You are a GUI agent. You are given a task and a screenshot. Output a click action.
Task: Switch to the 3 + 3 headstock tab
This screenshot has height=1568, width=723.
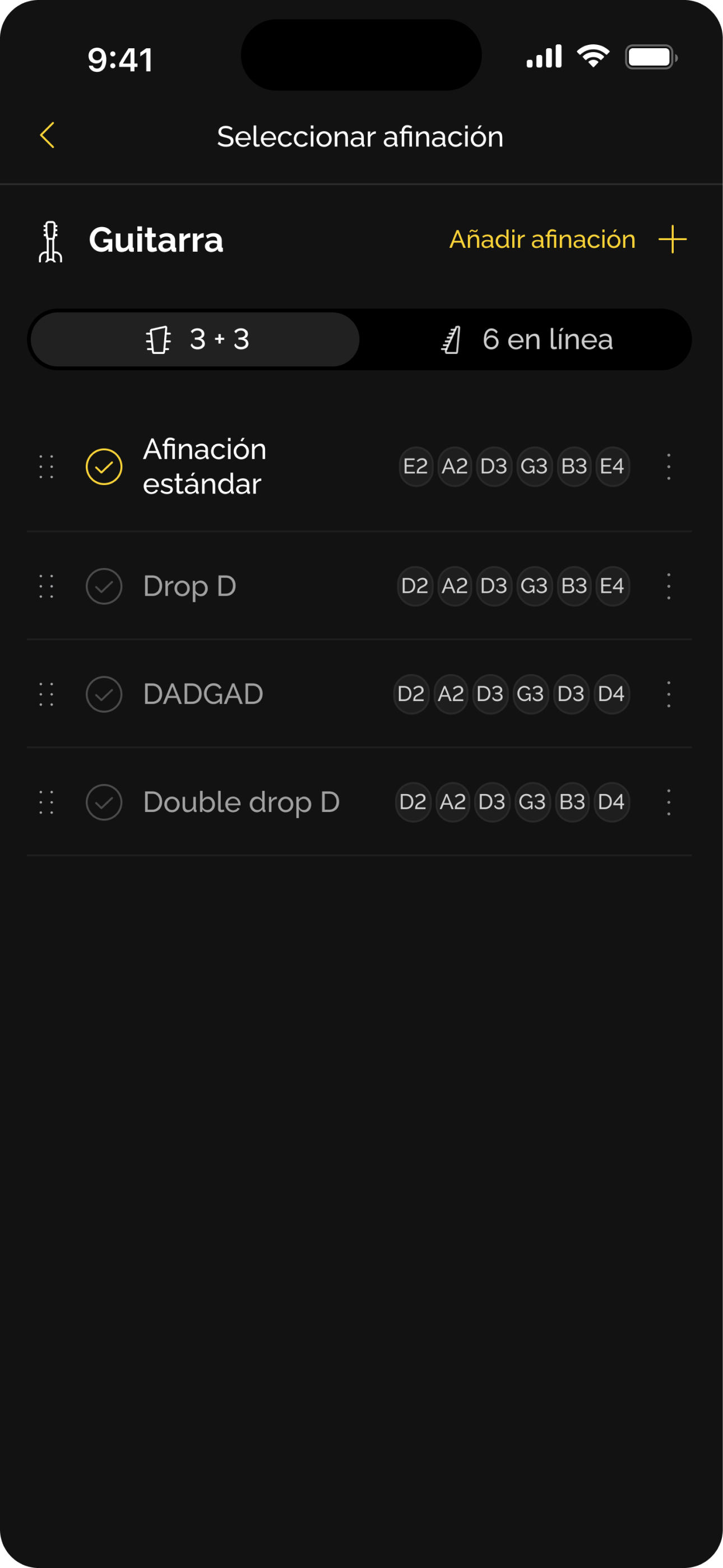(x=194, y=339)
